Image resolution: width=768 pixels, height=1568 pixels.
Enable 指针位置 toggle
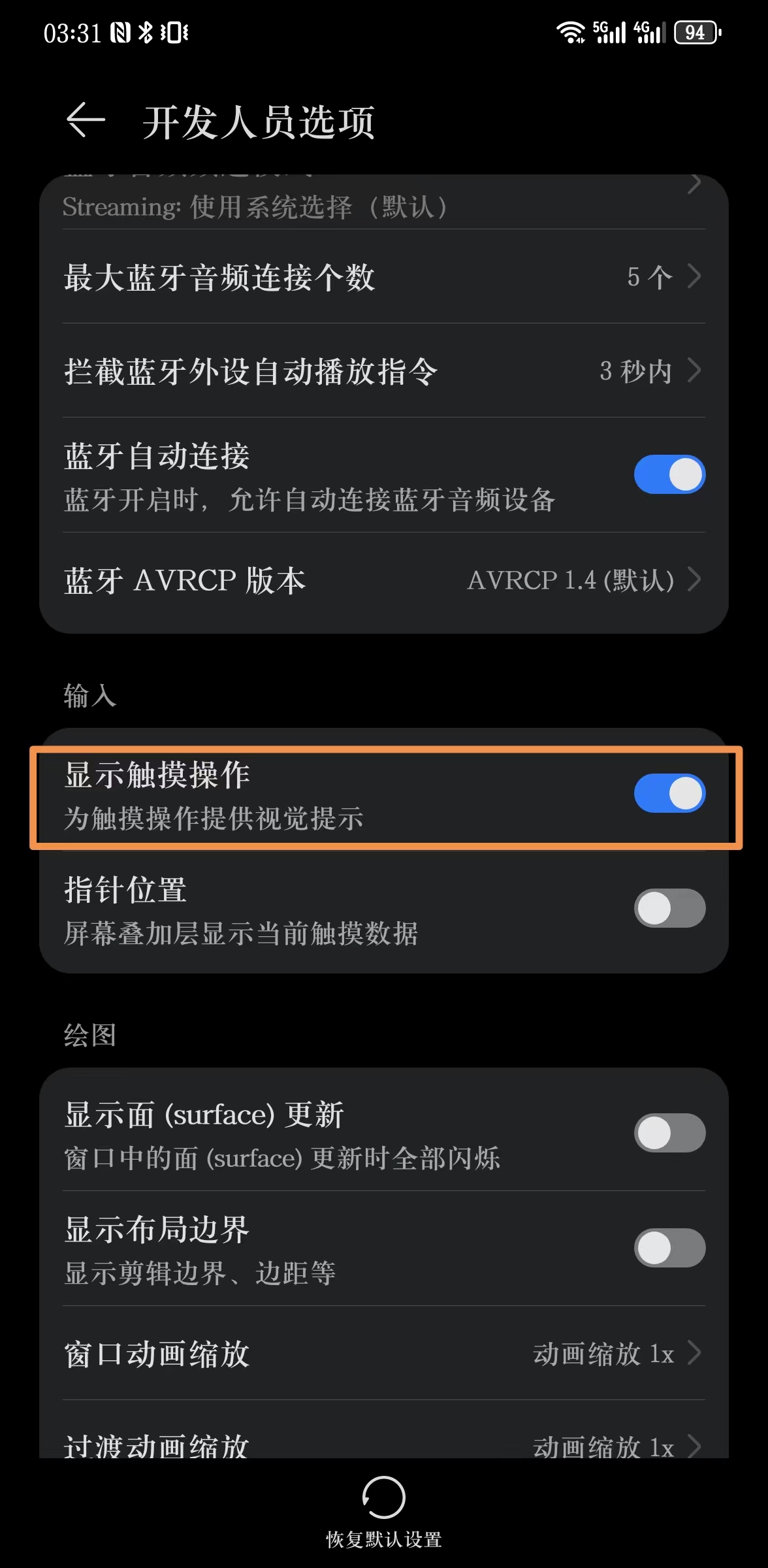coord(669,908)
